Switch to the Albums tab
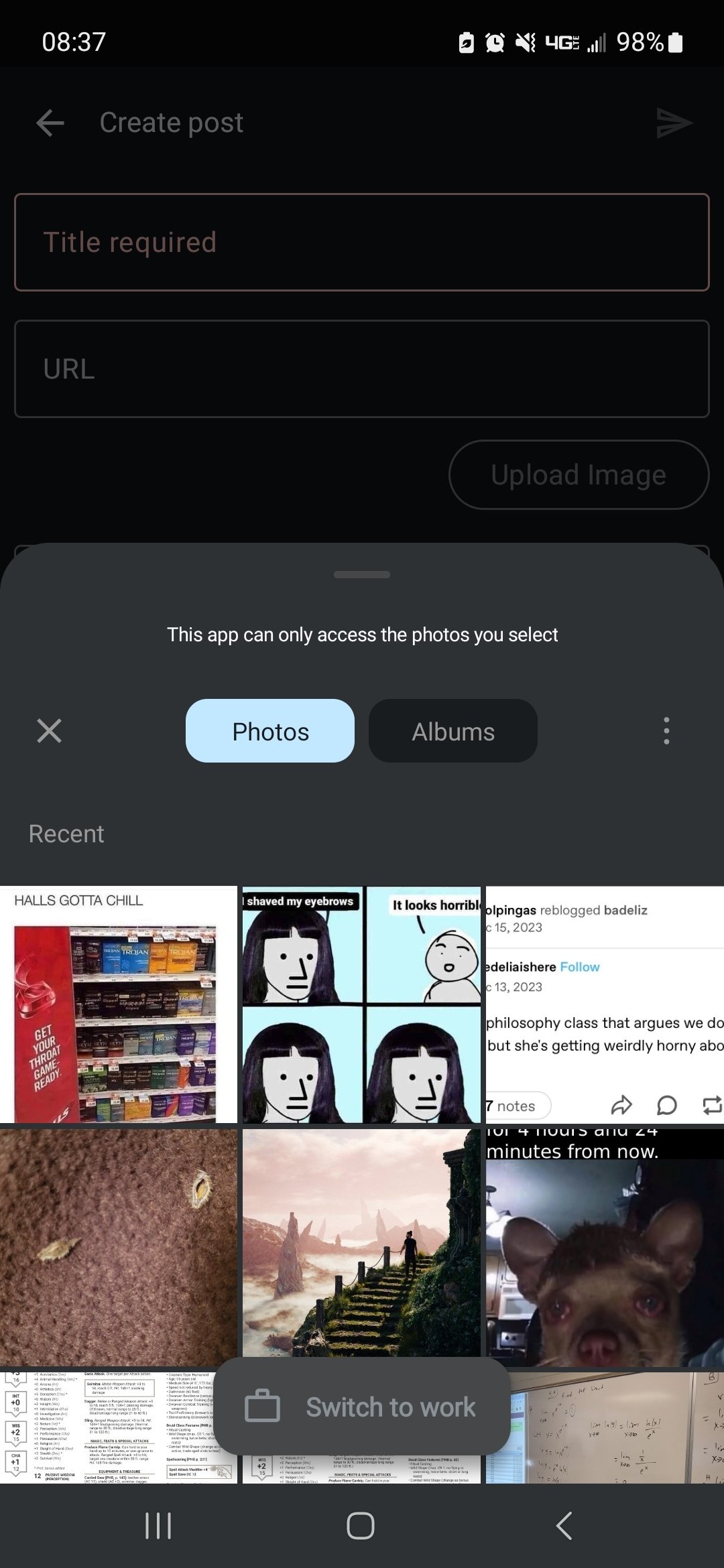 coord(452,731)
